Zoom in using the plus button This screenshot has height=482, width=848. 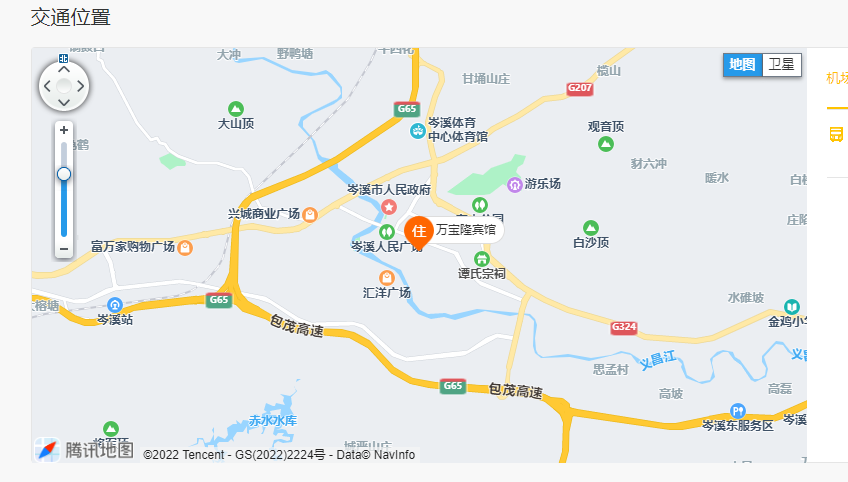click(64, 130)
